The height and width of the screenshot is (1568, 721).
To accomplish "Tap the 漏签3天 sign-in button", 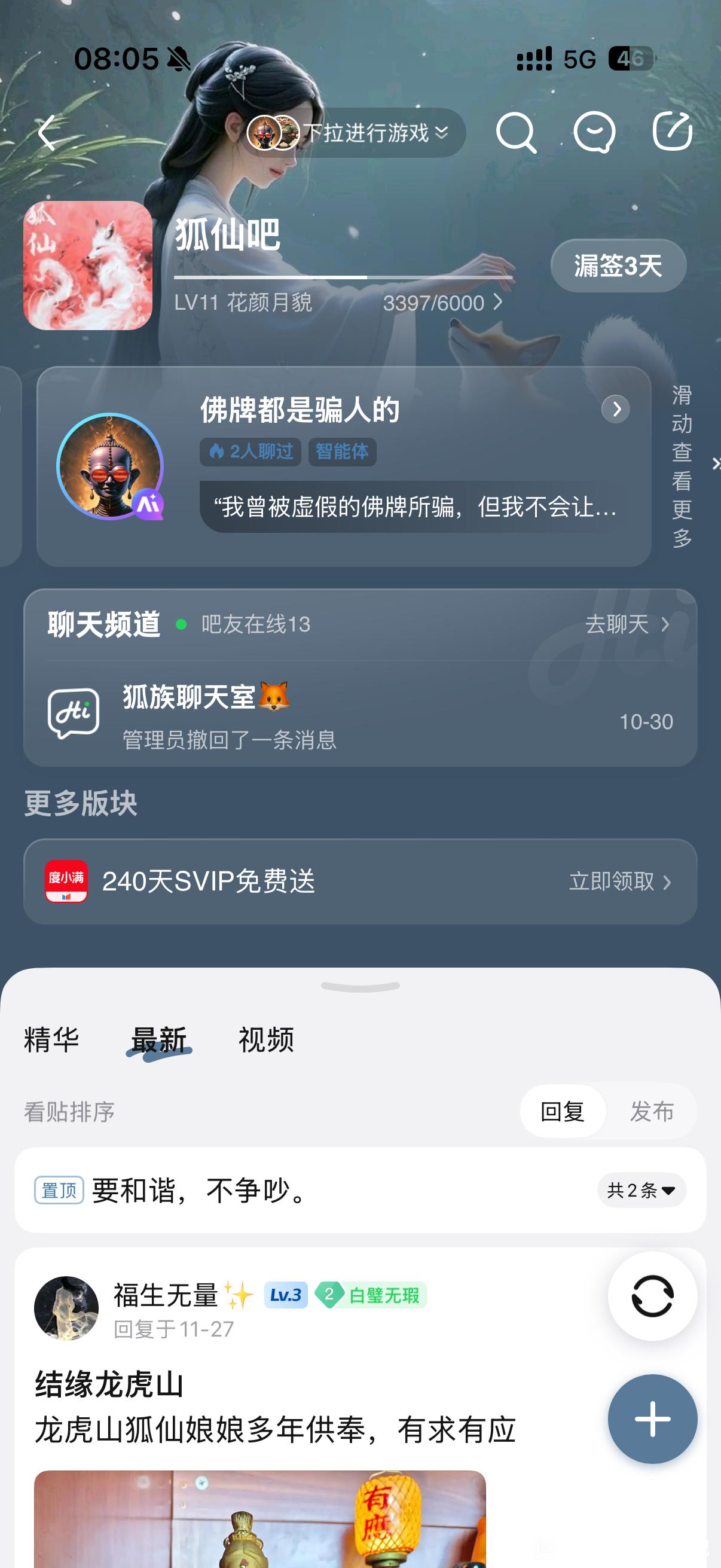I will pyautogui.click(x=618, y=266).
